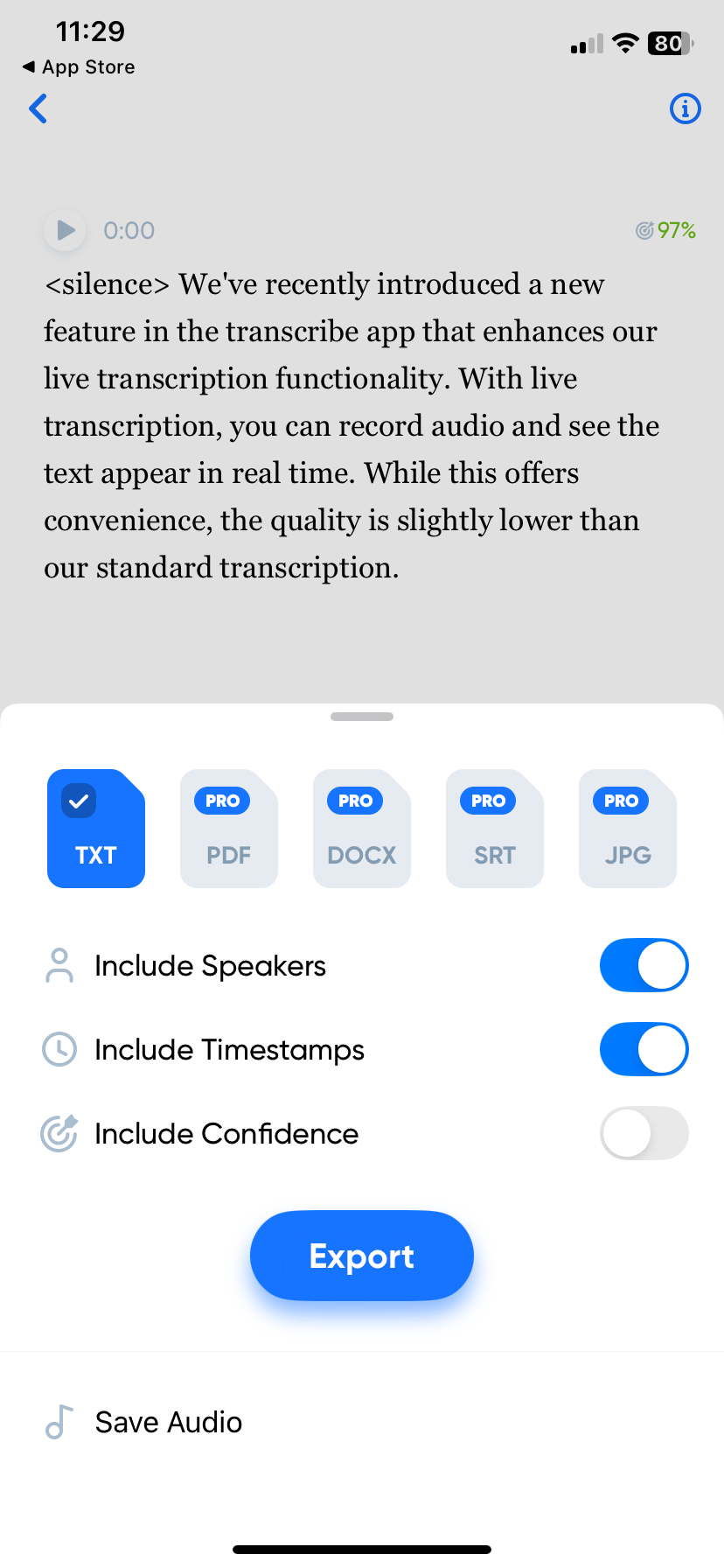Select the PDF export format

tap(229, 829)
